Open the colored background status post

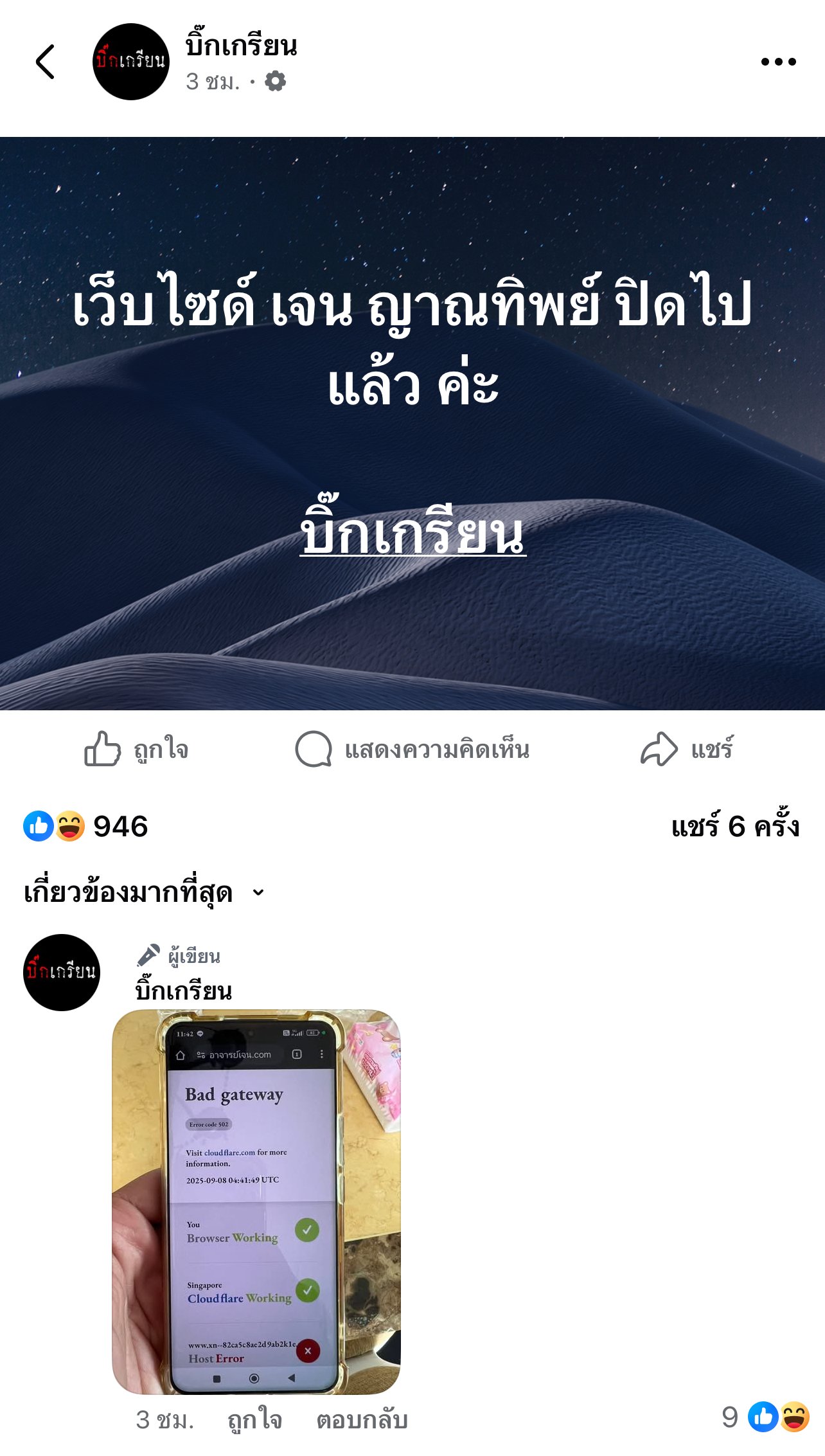point(412,423)
